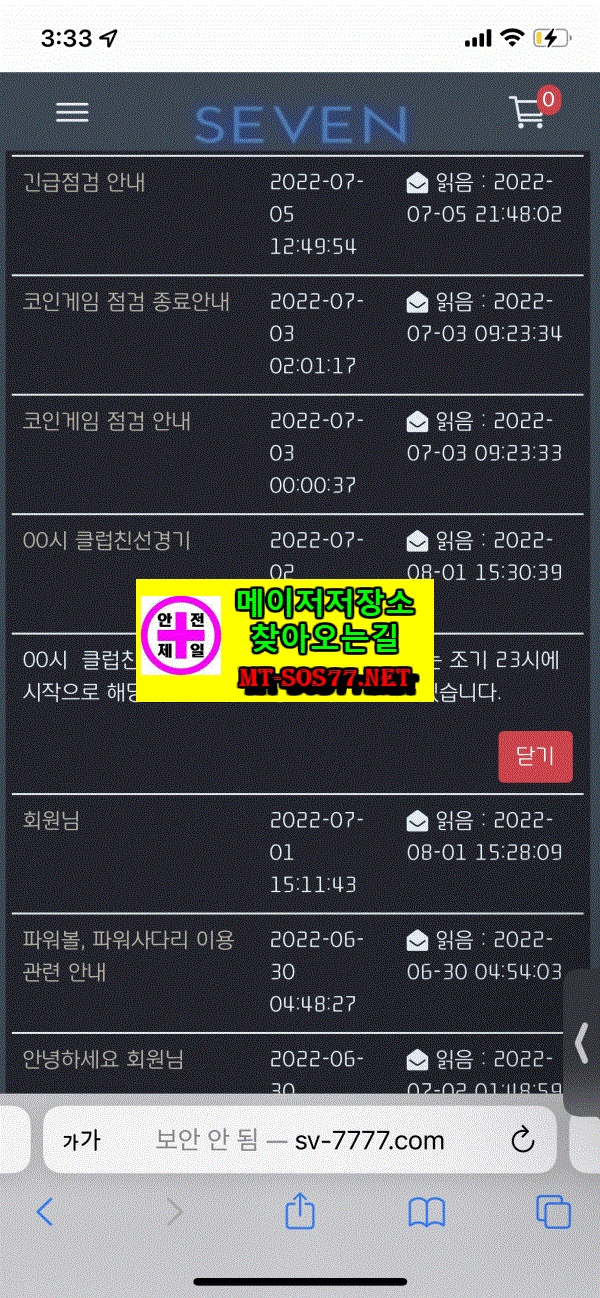Collapse the 00시 클럽친선경기 notice row

click(106, 541)
